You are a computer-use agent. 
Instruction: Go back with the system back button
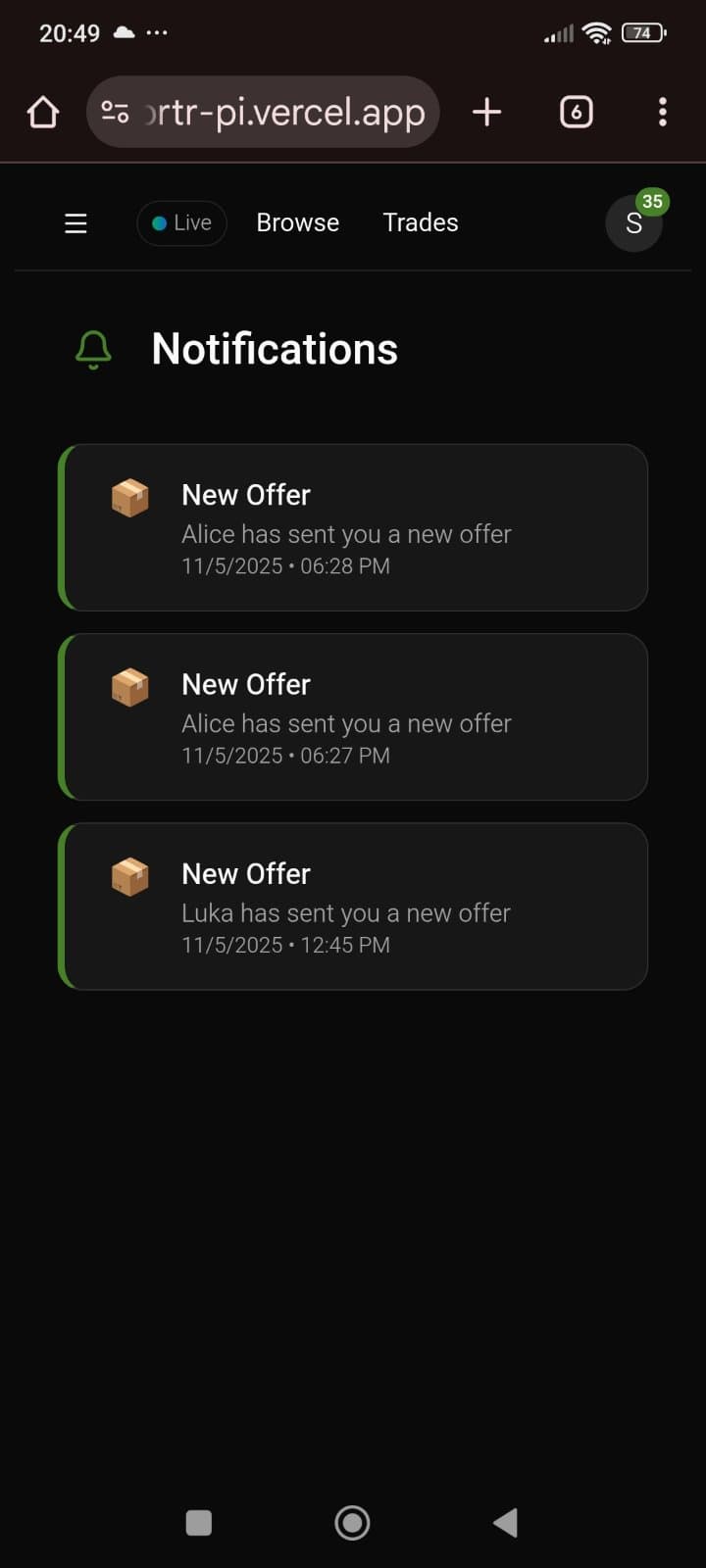coord(505,1522)
